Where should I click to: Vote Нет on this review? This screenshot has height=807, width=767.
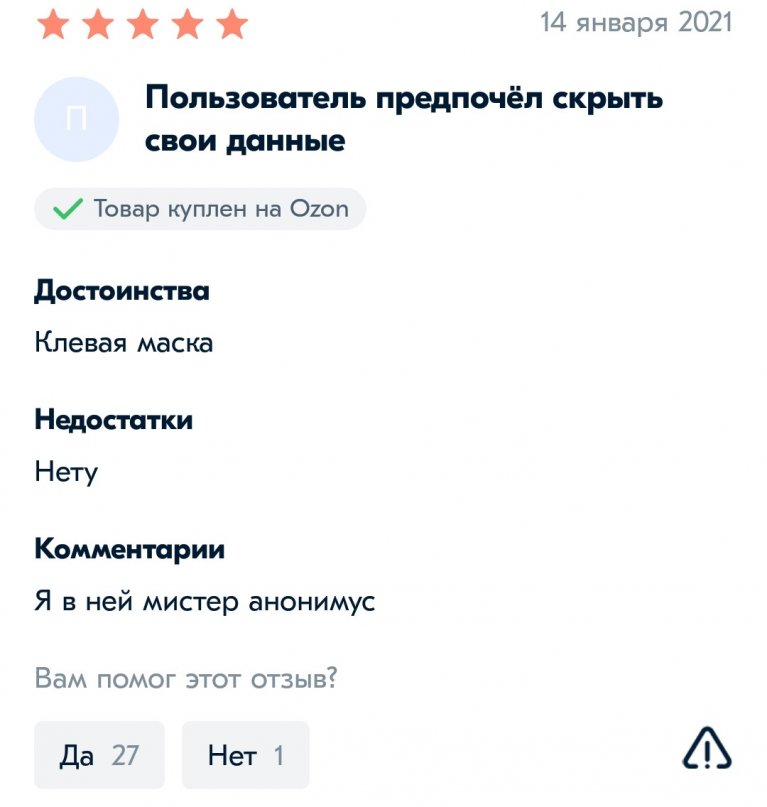click(245, 755)
